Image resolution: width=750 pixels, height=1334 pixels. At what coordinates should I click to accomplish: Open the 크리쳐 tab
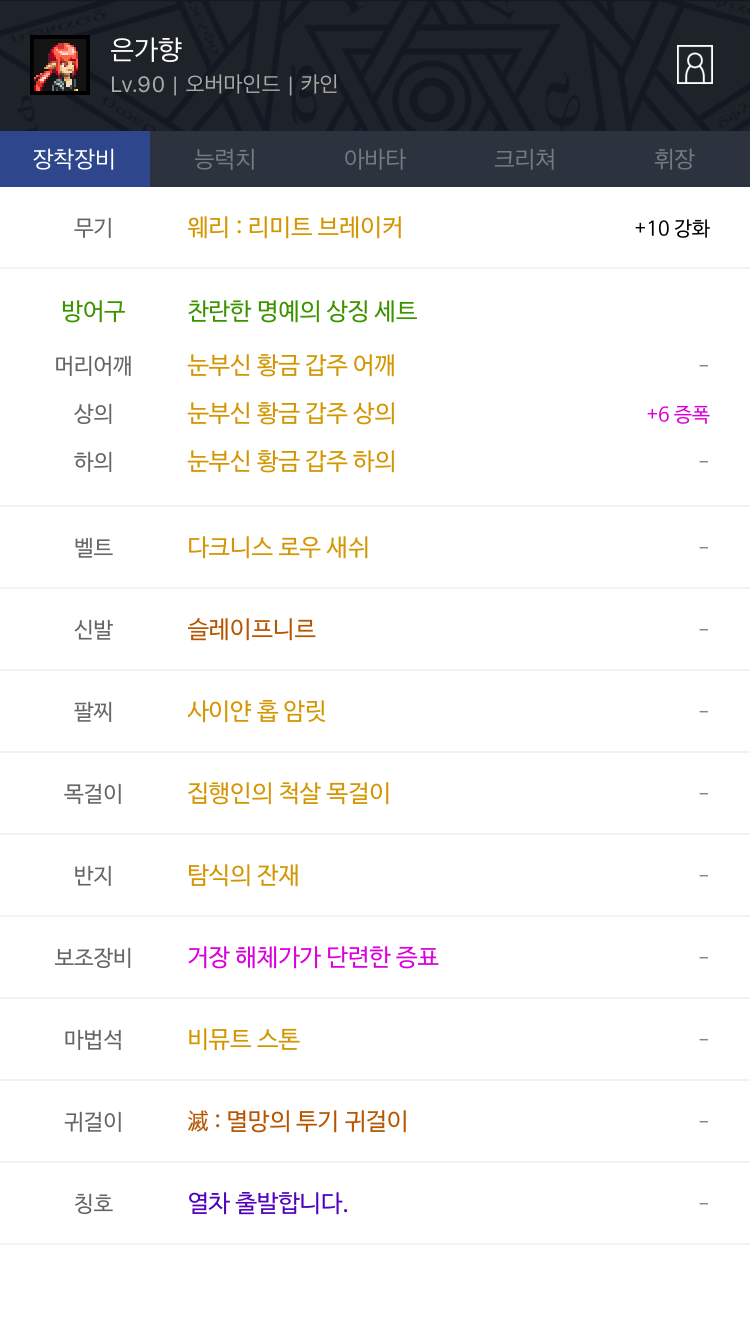pos(525,159)
